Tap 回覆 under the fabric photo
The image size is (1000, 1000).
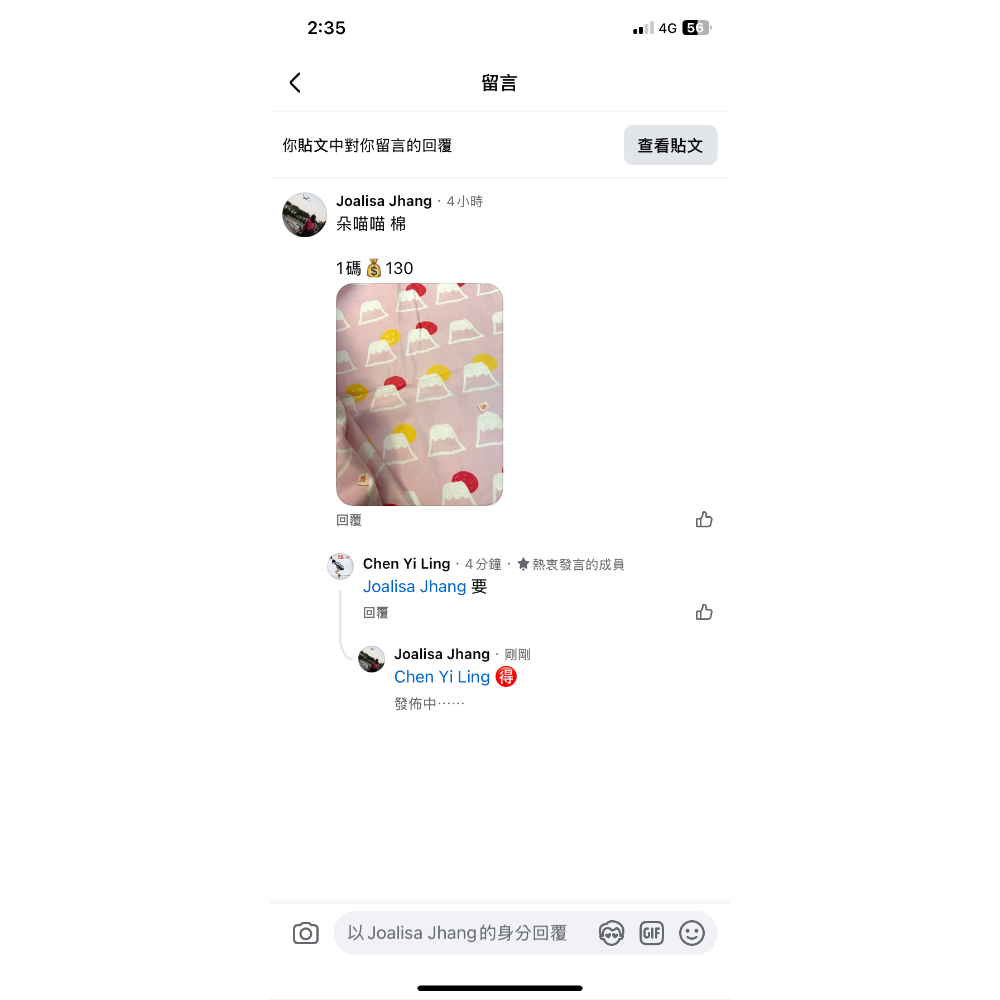(349, 520)
